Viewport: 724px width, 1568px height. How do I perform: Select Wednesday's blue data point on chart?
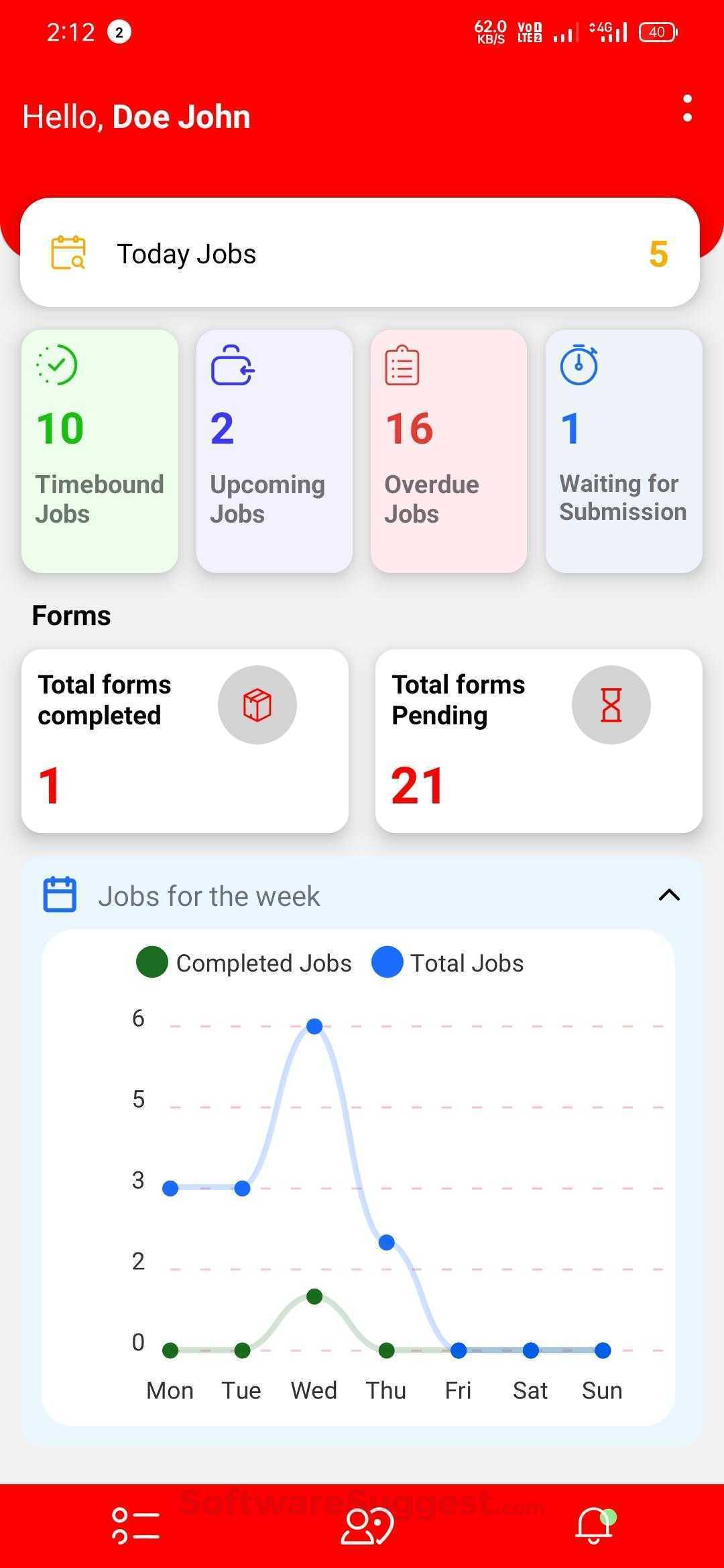[314, 1025]
